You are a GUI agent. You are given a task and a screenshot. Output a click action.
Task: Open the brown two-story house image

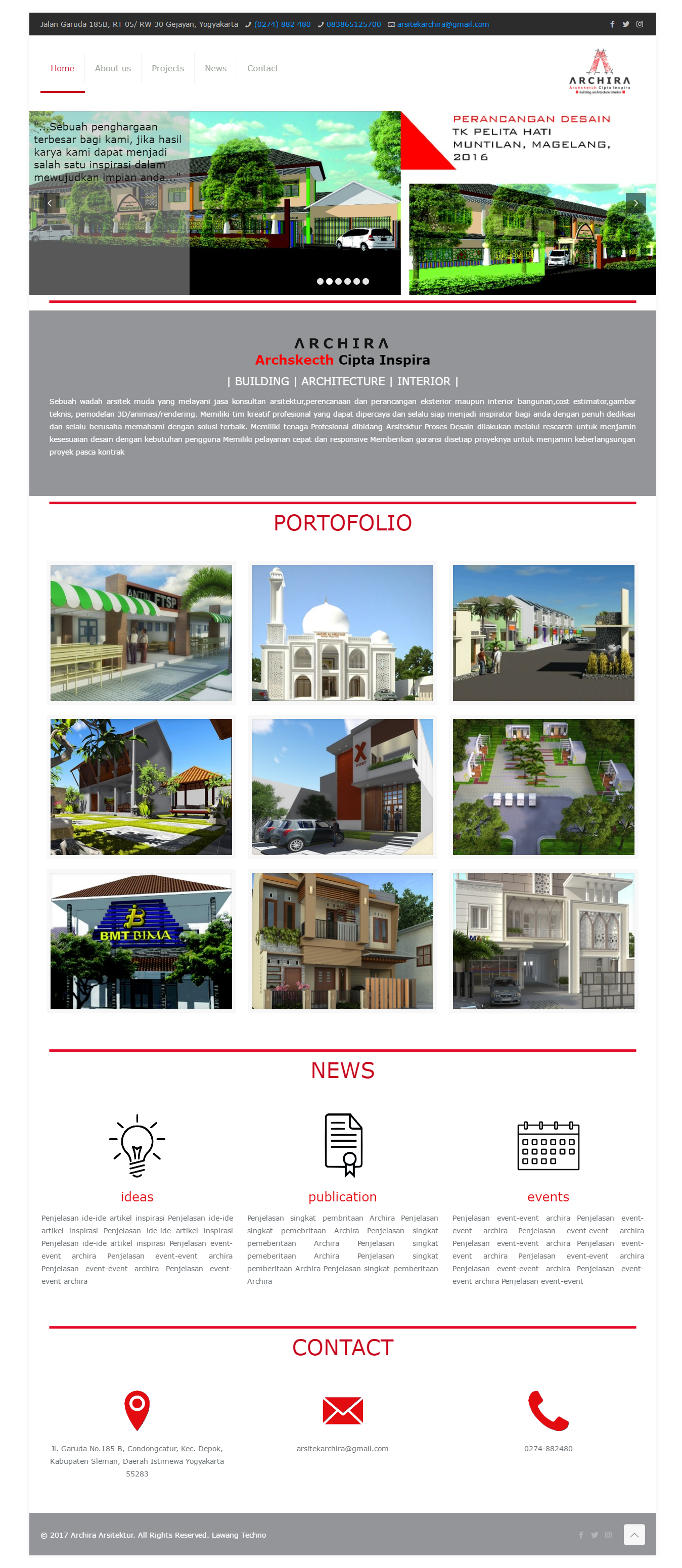pos(342,940)
